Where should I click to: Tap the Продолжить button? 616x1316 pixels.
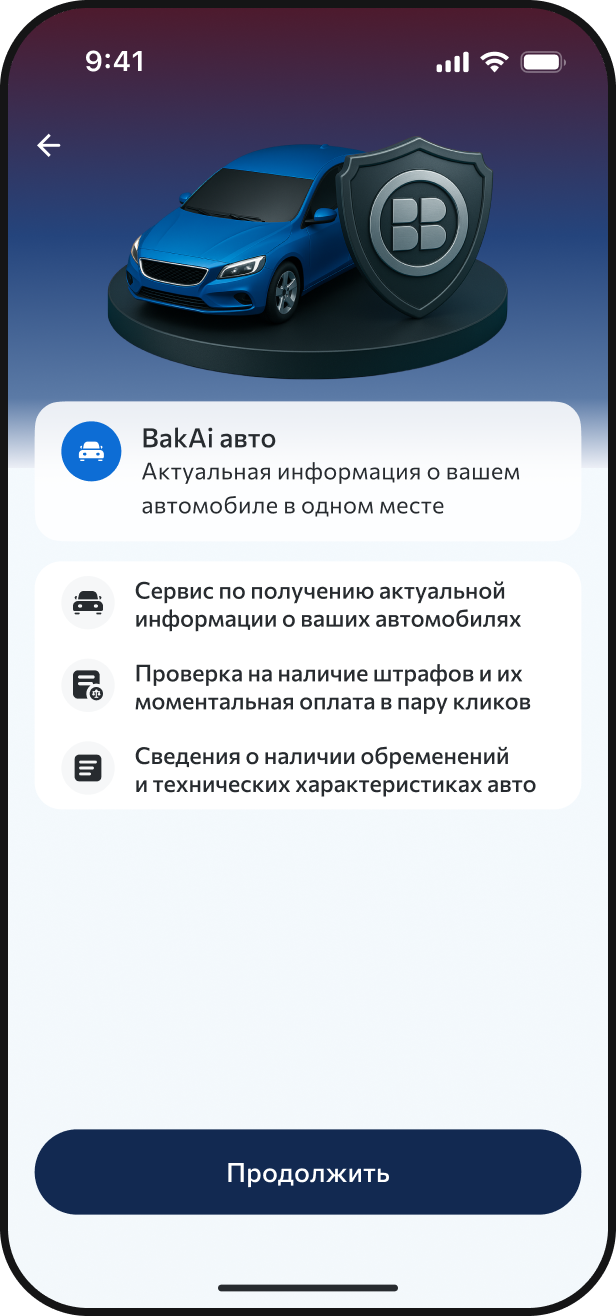(308, 1172)
